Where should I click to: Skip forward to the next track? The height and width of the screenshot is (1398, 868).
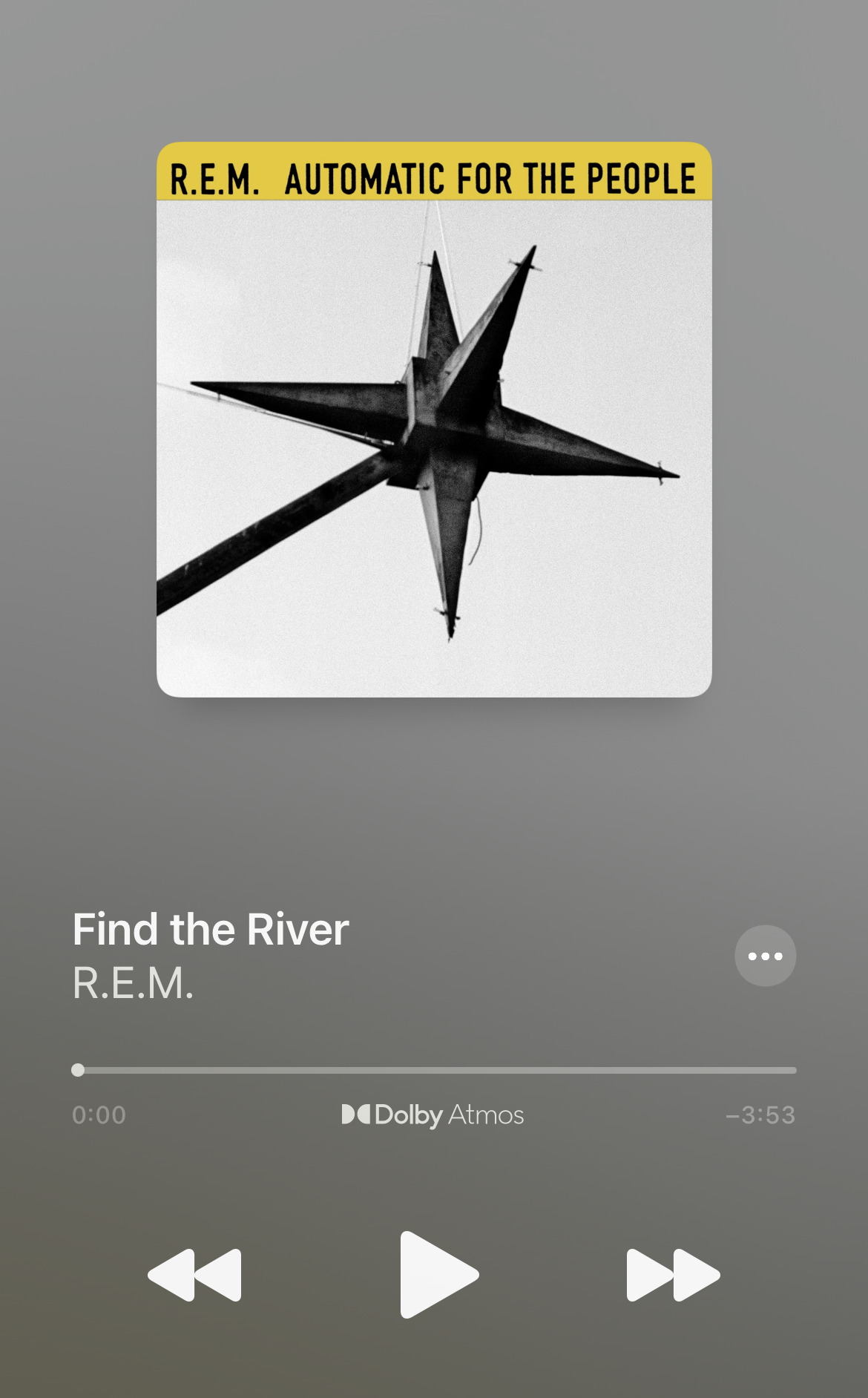[672, 1275]
